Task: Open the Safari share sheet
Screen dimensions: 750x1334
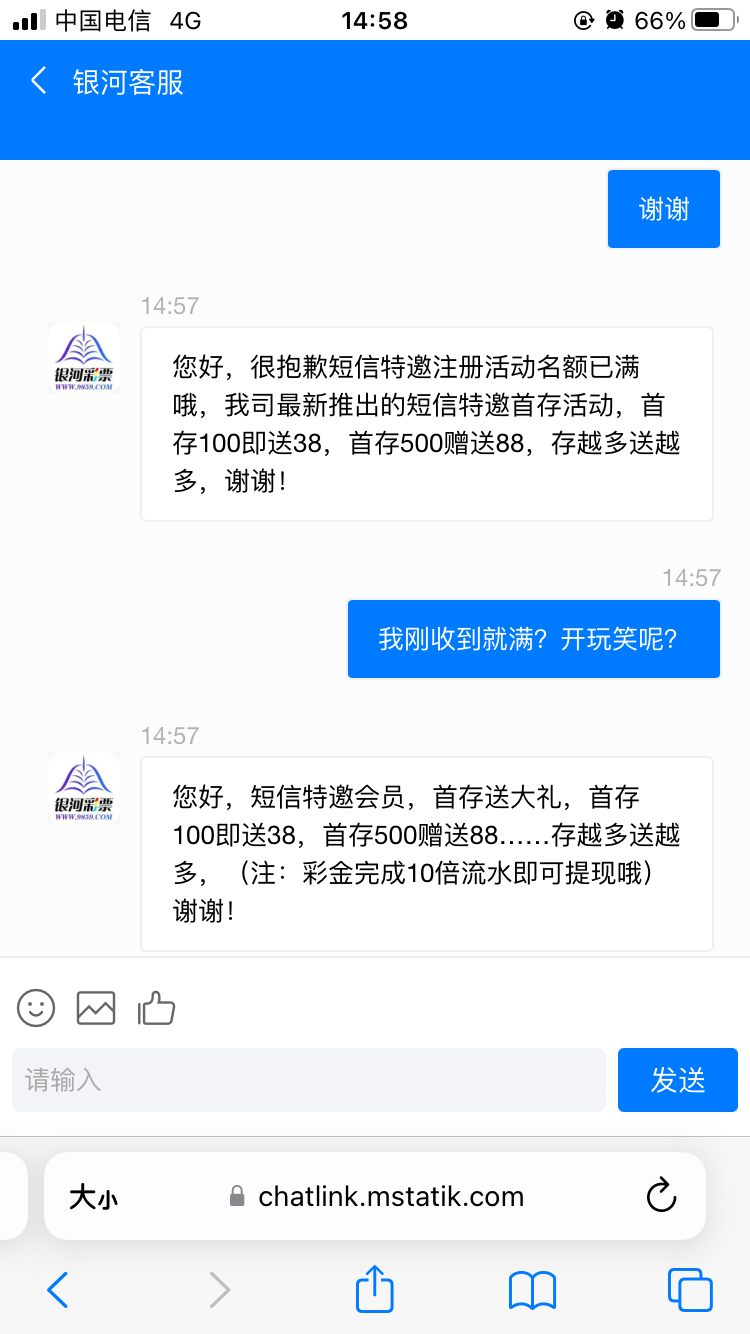Action: click(x=375, y=1288)
